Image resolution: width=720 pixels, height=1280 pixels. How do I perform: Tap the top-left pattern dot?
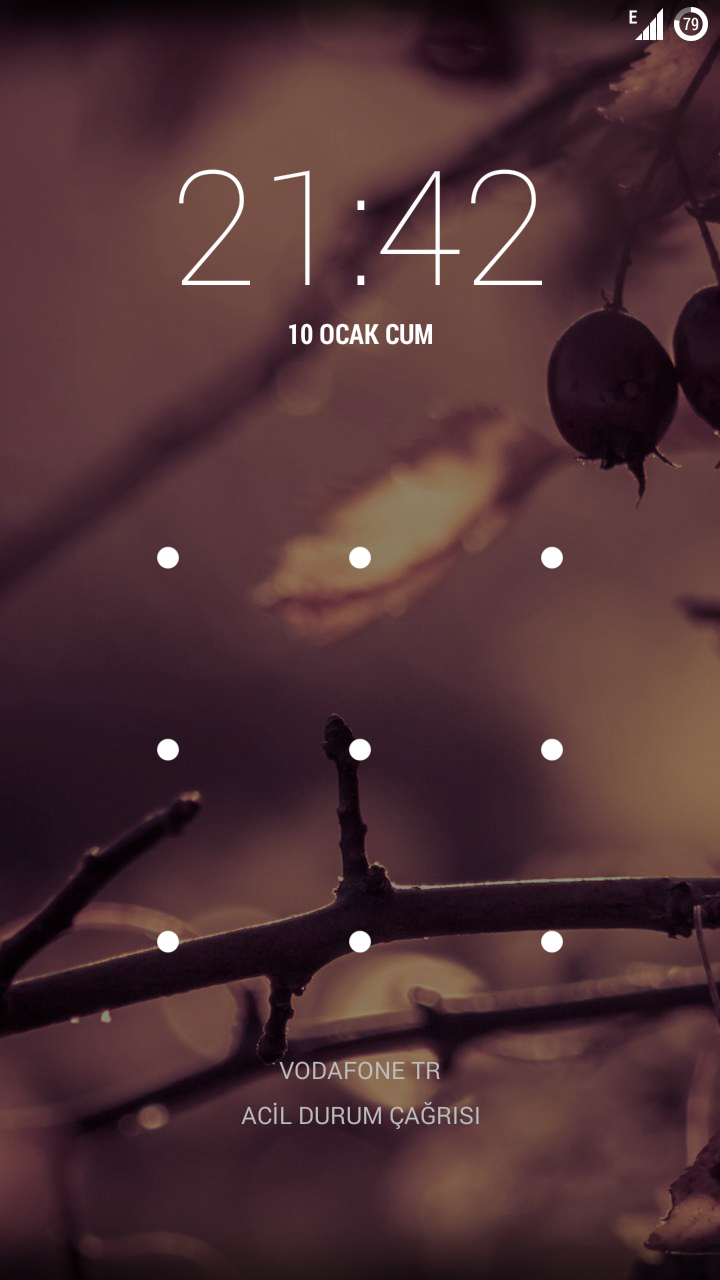tap(168, 558)
